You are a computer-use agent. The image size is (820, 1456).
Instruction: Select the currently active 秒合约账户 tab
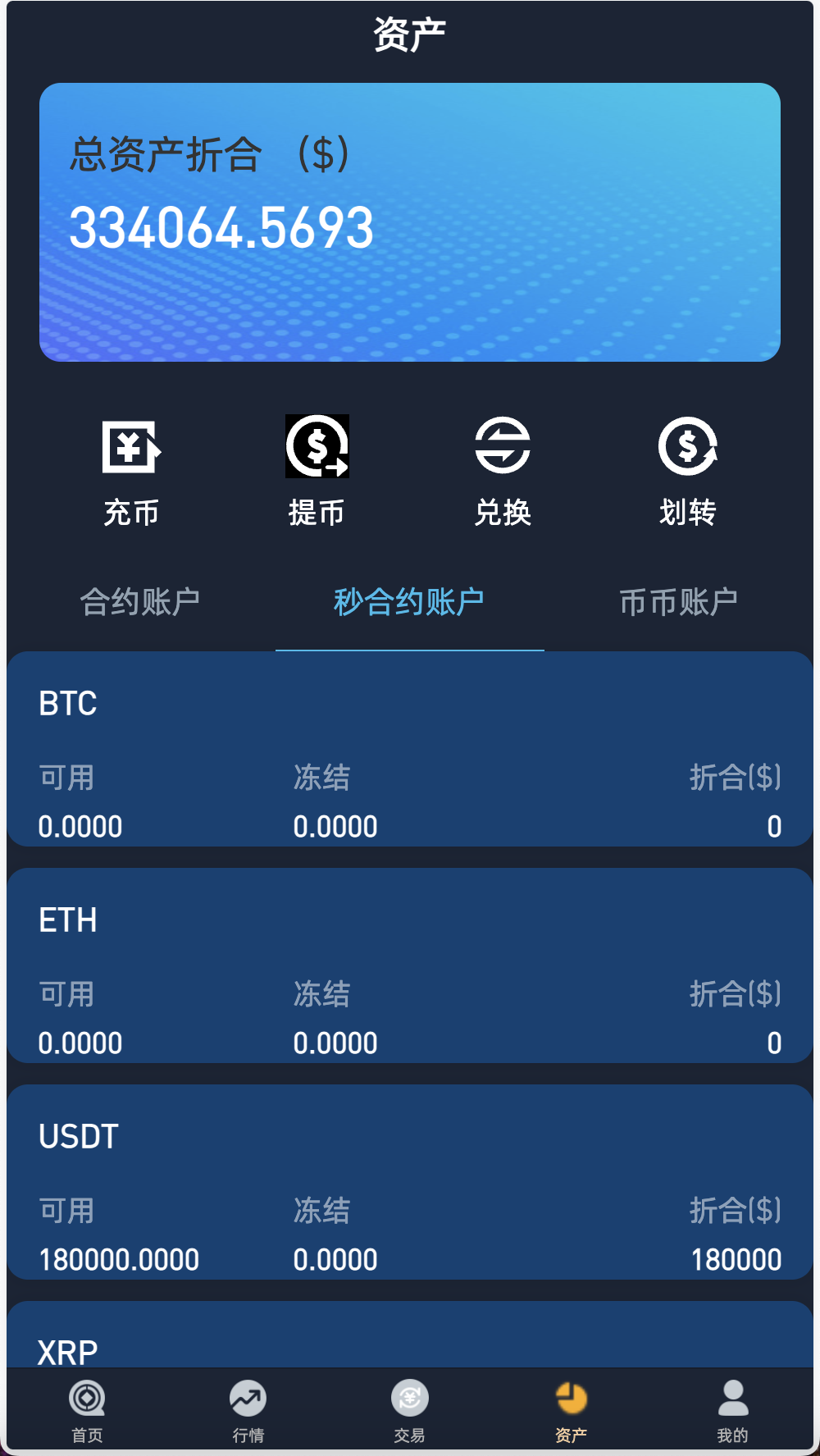point(409,601)
